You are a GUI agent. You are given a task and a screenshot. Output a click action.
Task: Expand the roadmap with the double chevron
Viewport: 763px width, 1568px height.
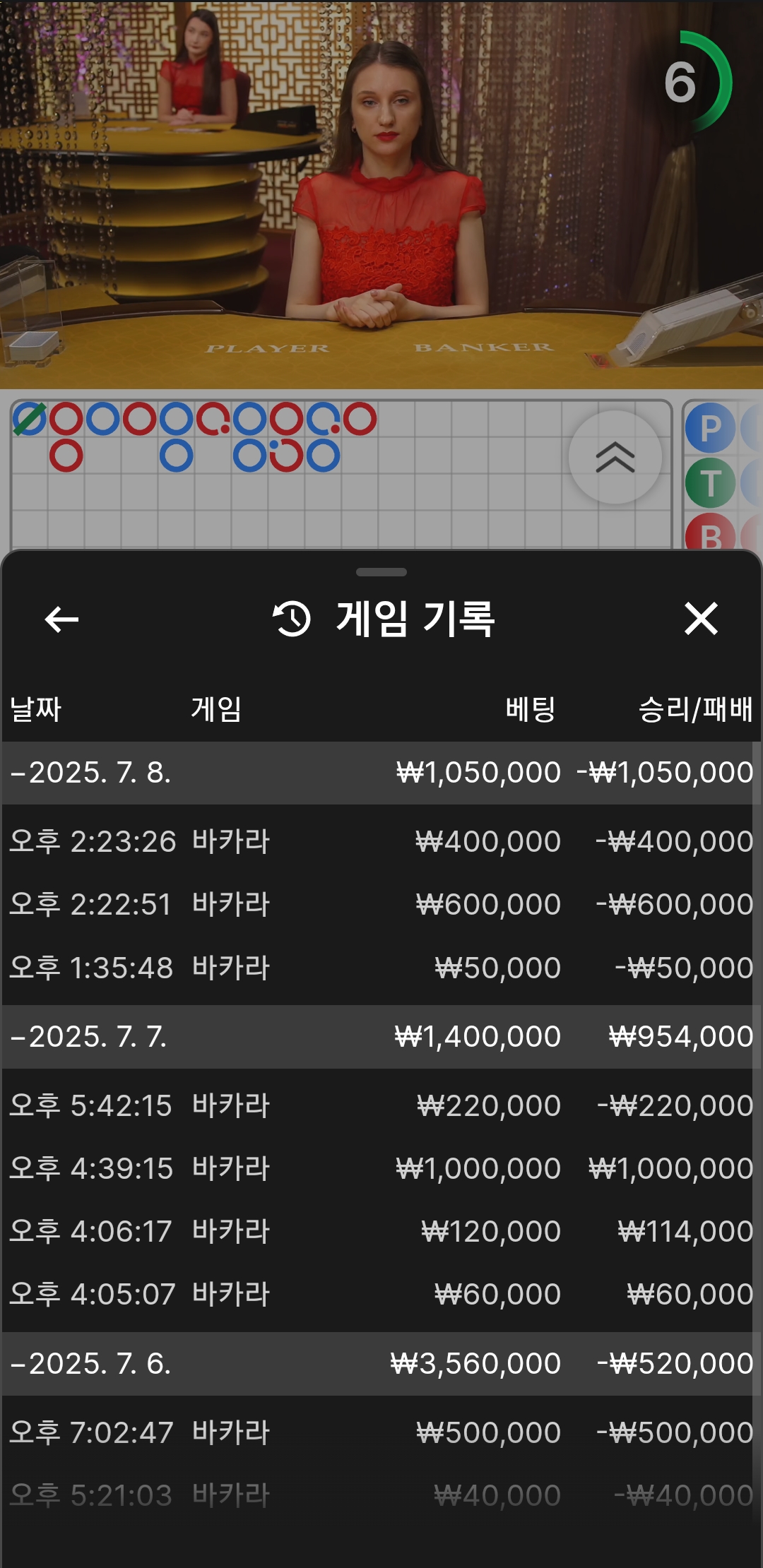coord(615,458)
